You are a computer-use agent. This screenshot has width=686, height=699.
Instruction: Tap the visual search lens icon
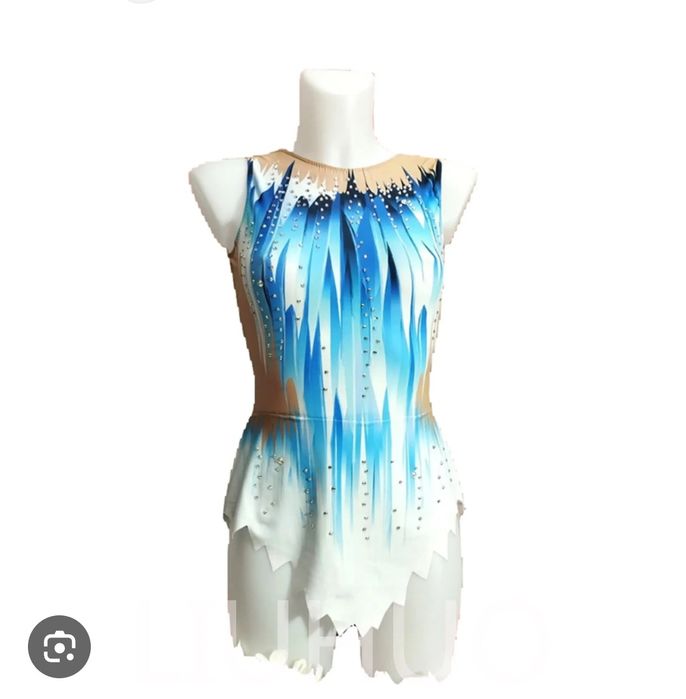pos(59,646)
